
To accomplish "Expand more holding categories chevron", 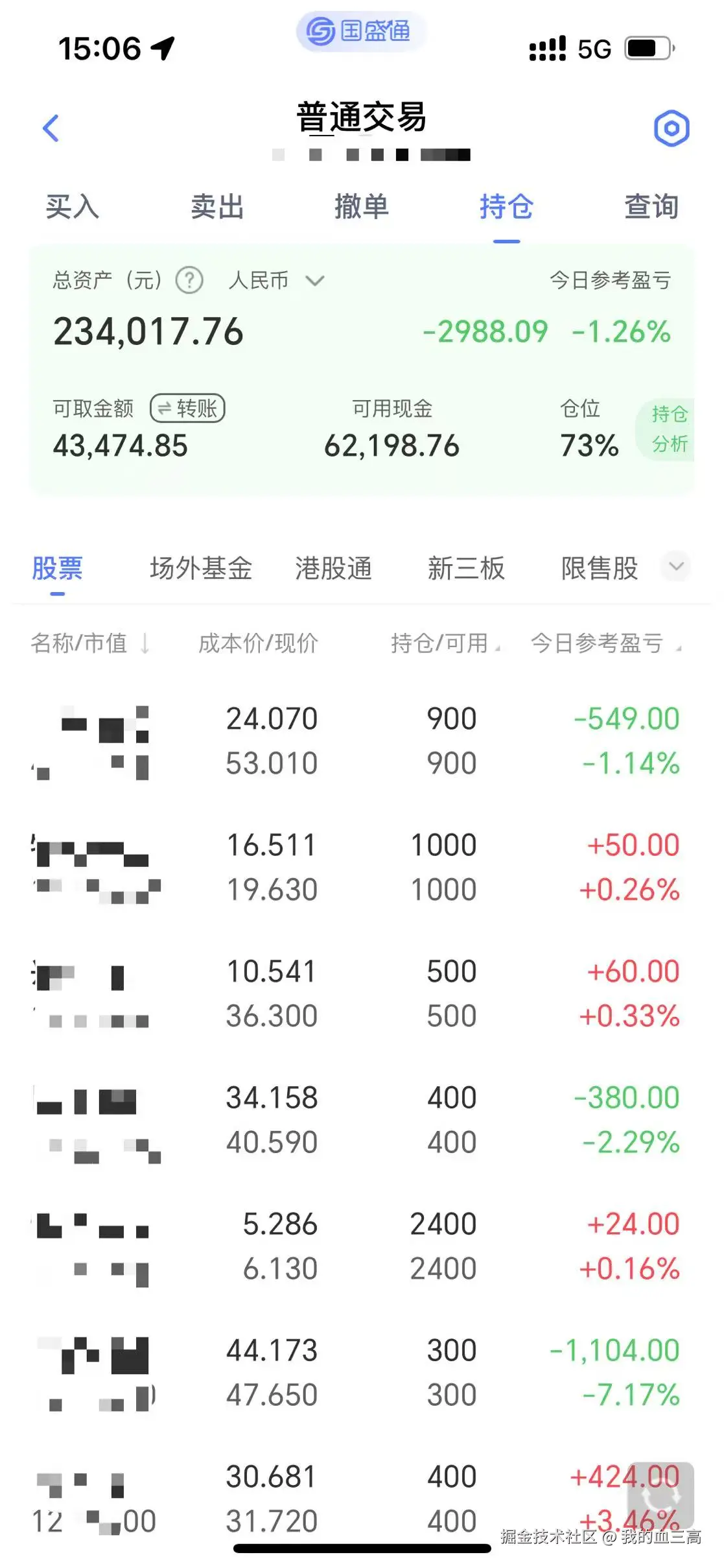I will pos(676,567).
